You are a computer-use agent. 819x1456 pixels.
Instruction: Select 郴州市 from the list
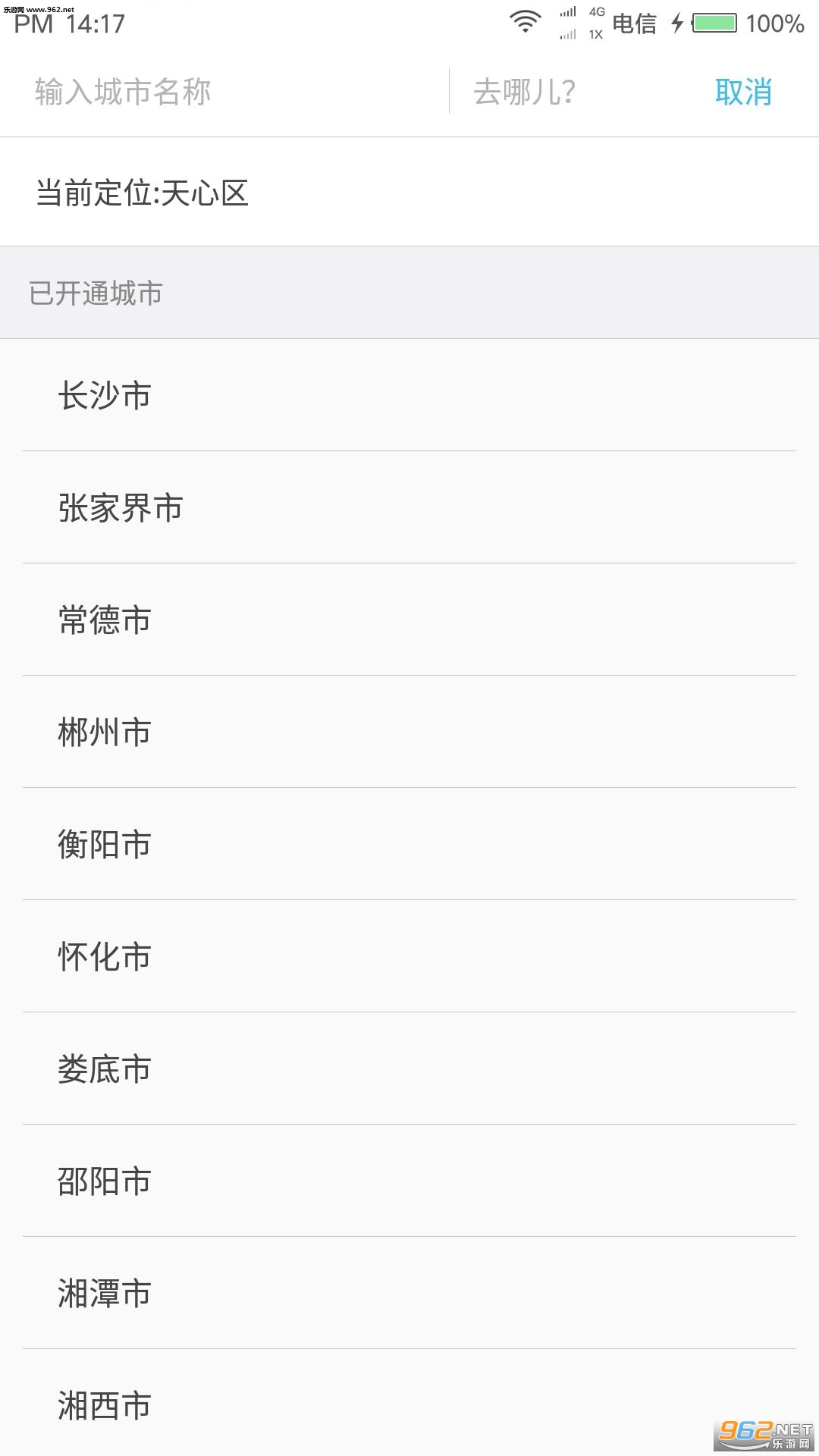point(409,732)
